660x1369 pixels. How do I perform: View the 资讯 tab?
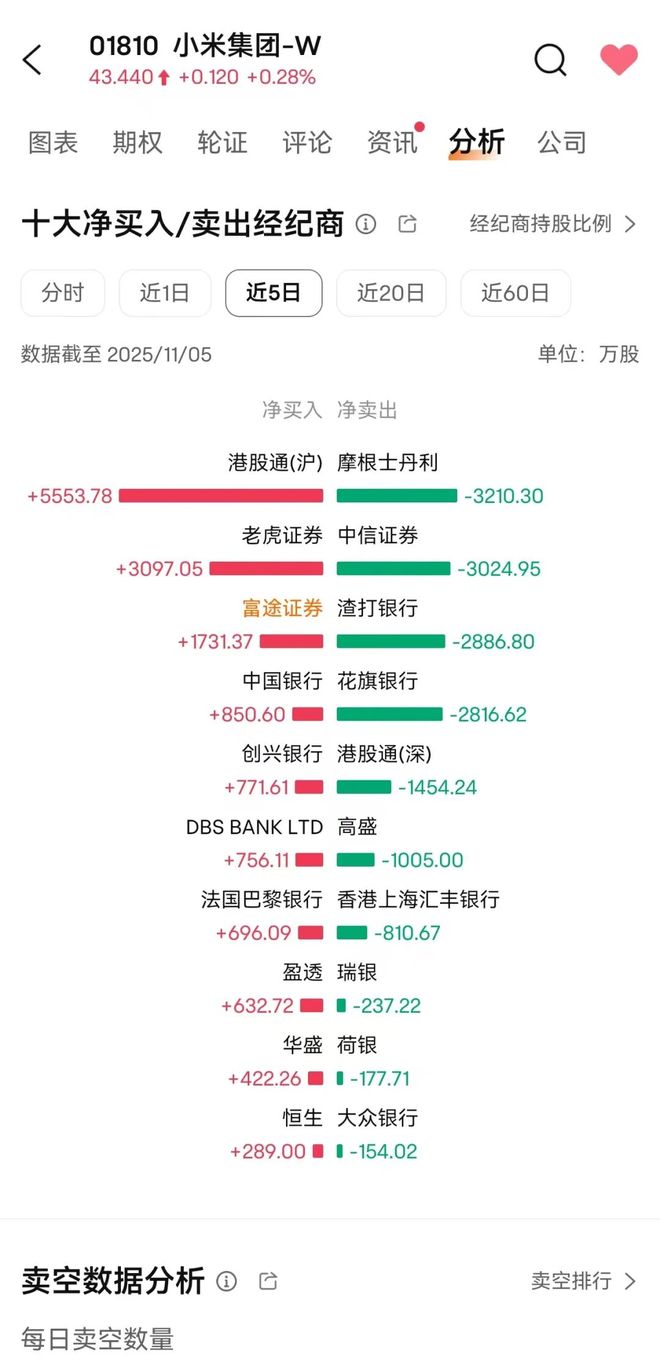392,142
